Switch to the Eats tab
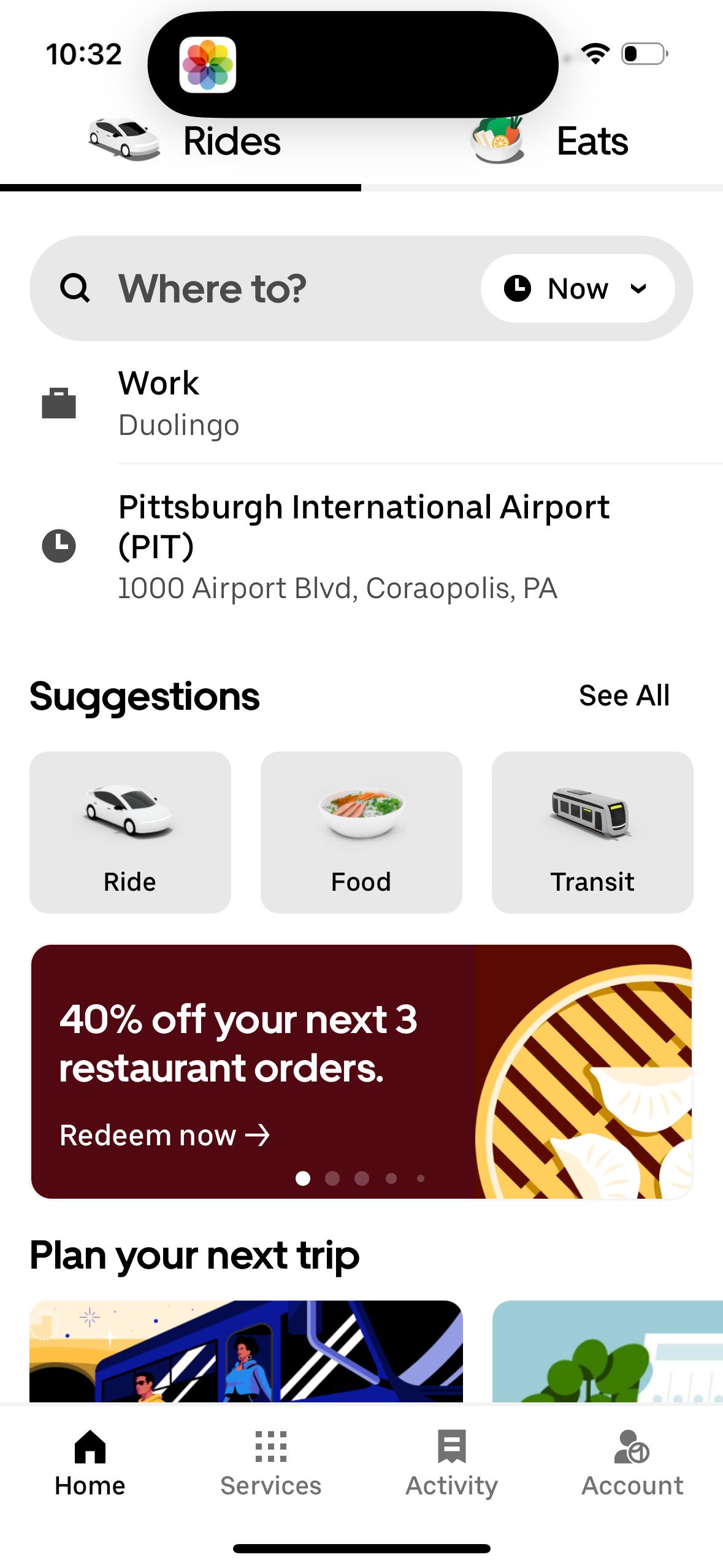Image resolution: width=723 pixels, height=1568 pixels. click(x=591, y=140)
